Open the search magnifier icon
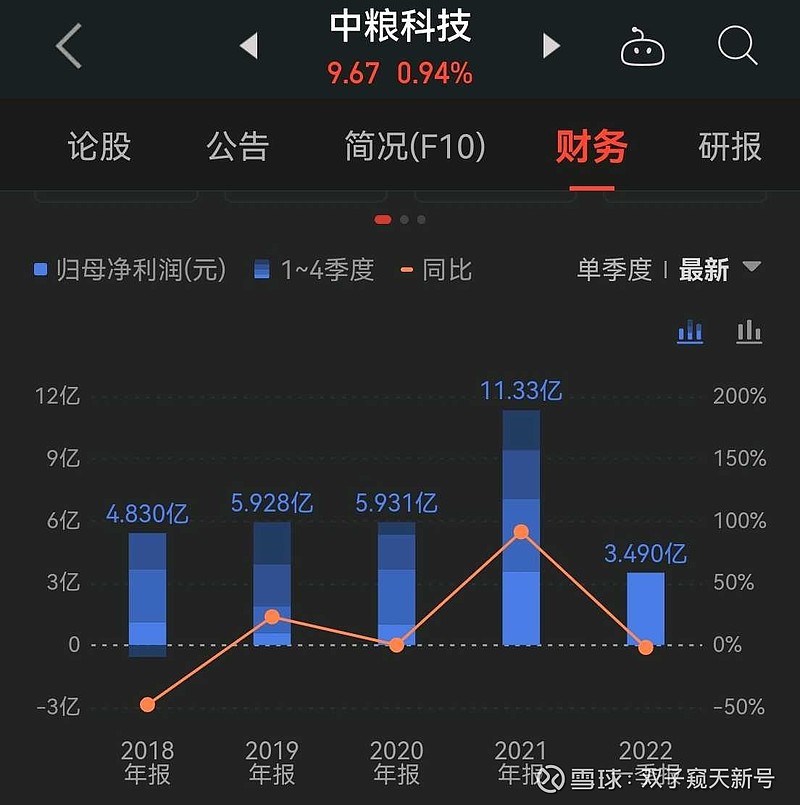Image resolution: width=800 pixels, height=805 pixels. pos(737,45)
